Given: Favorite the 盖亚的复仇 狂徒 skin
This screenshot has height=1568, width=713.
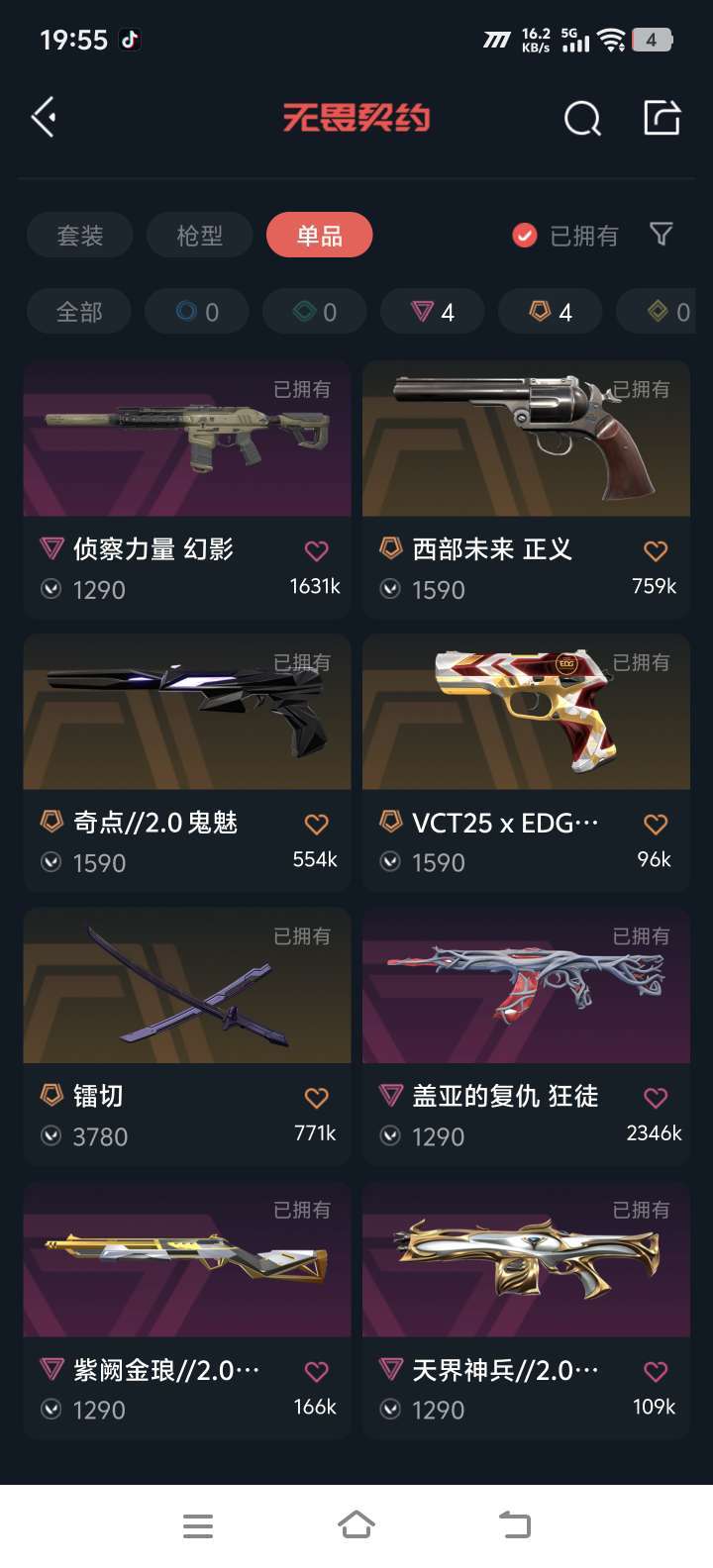Looking at the screenshot, I should pyautogui.click(x=656, y=1097).
